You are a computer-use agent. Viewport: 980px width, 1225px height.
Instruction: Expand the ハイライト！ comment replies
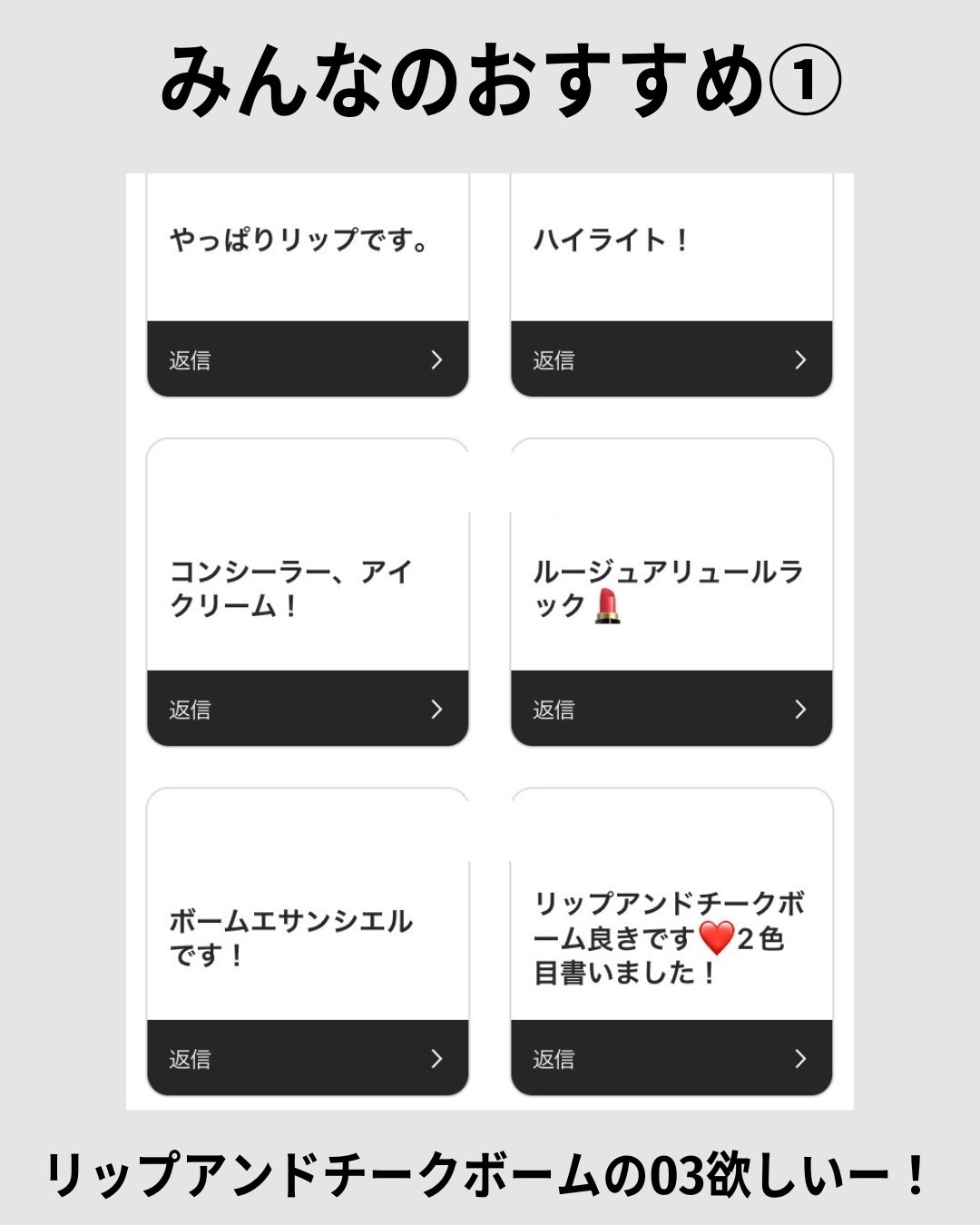tap(801, 359)
